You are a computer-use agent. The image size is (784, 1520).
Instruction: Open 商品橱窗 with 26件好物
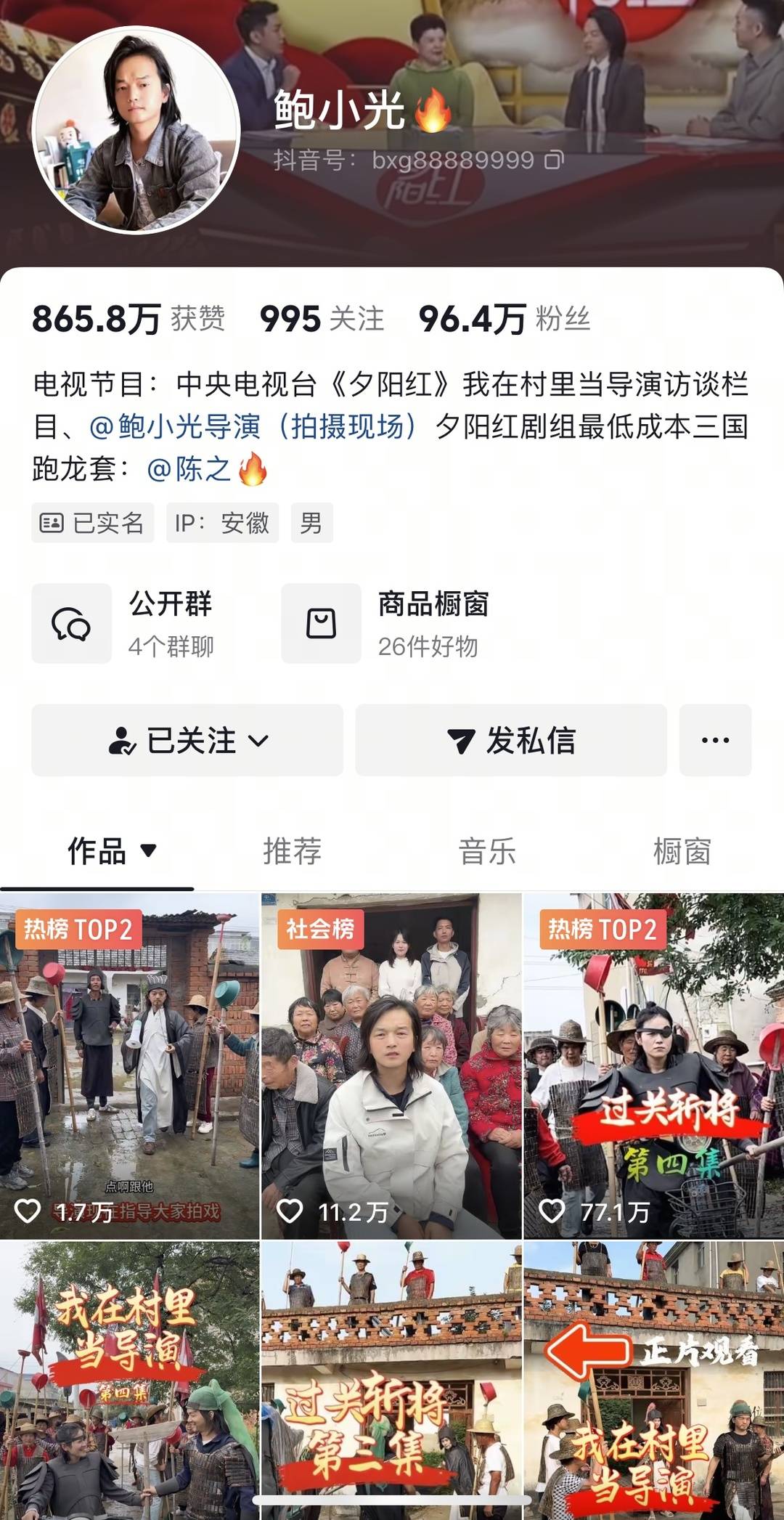pos(385,623)
